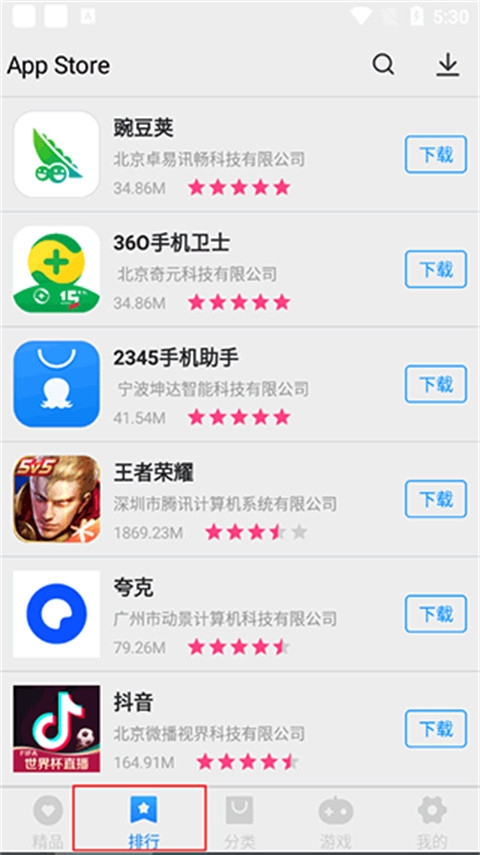Open 王者荣耀 details page
The width and height of the screenshot is (480, 855).
[240, 499]
